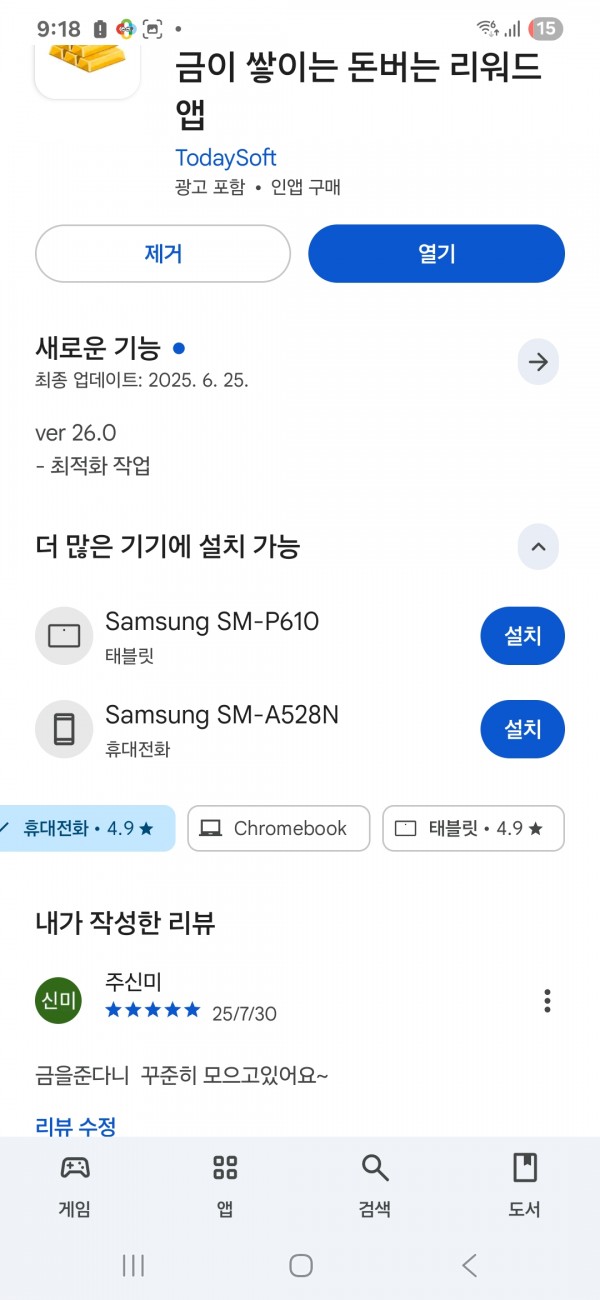600x1300 pixels.
Task: Tap the 제거 uninstall button
Action: pyautogui.click(x=163, y=253)
